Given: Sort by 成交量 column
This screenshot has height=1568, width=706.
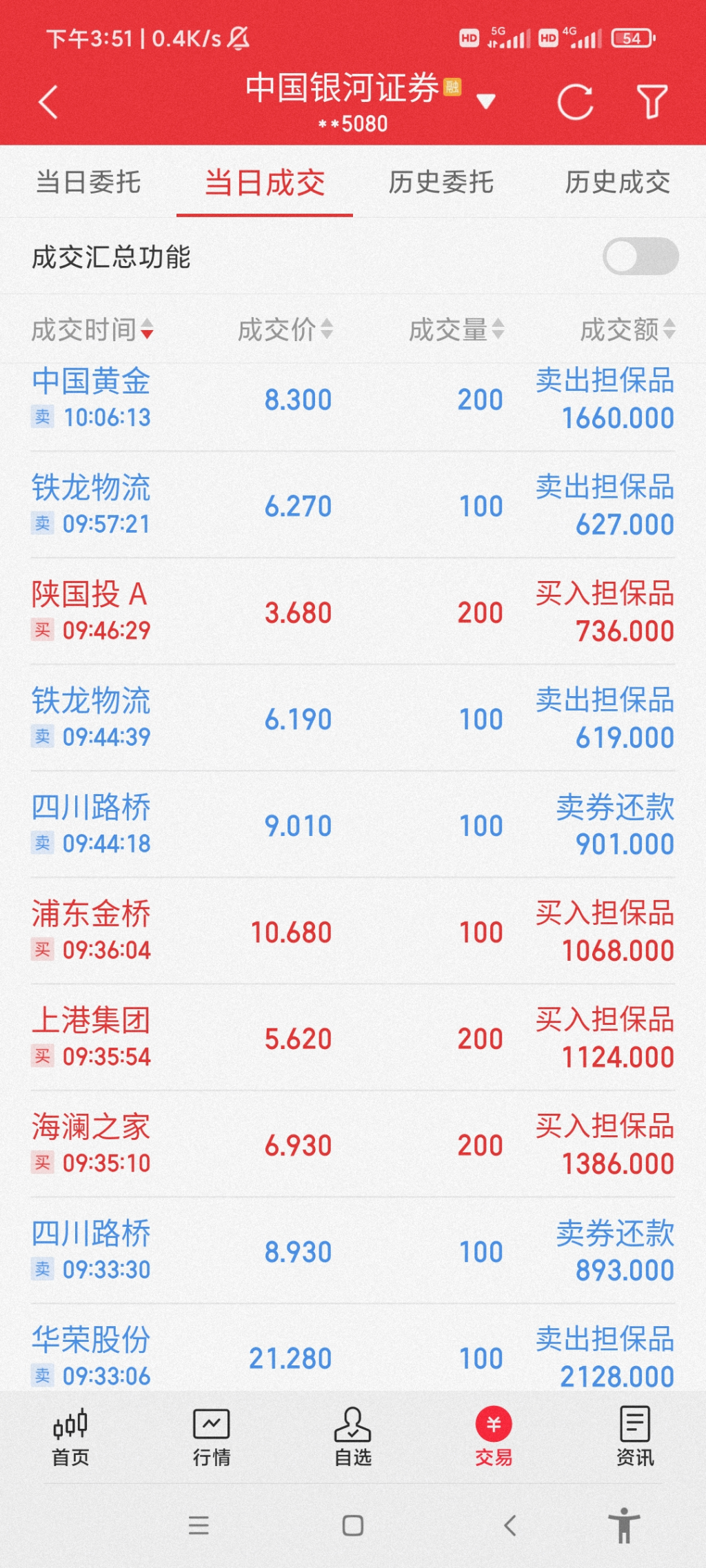Looking at the screenshot, I should pos(456,329).
